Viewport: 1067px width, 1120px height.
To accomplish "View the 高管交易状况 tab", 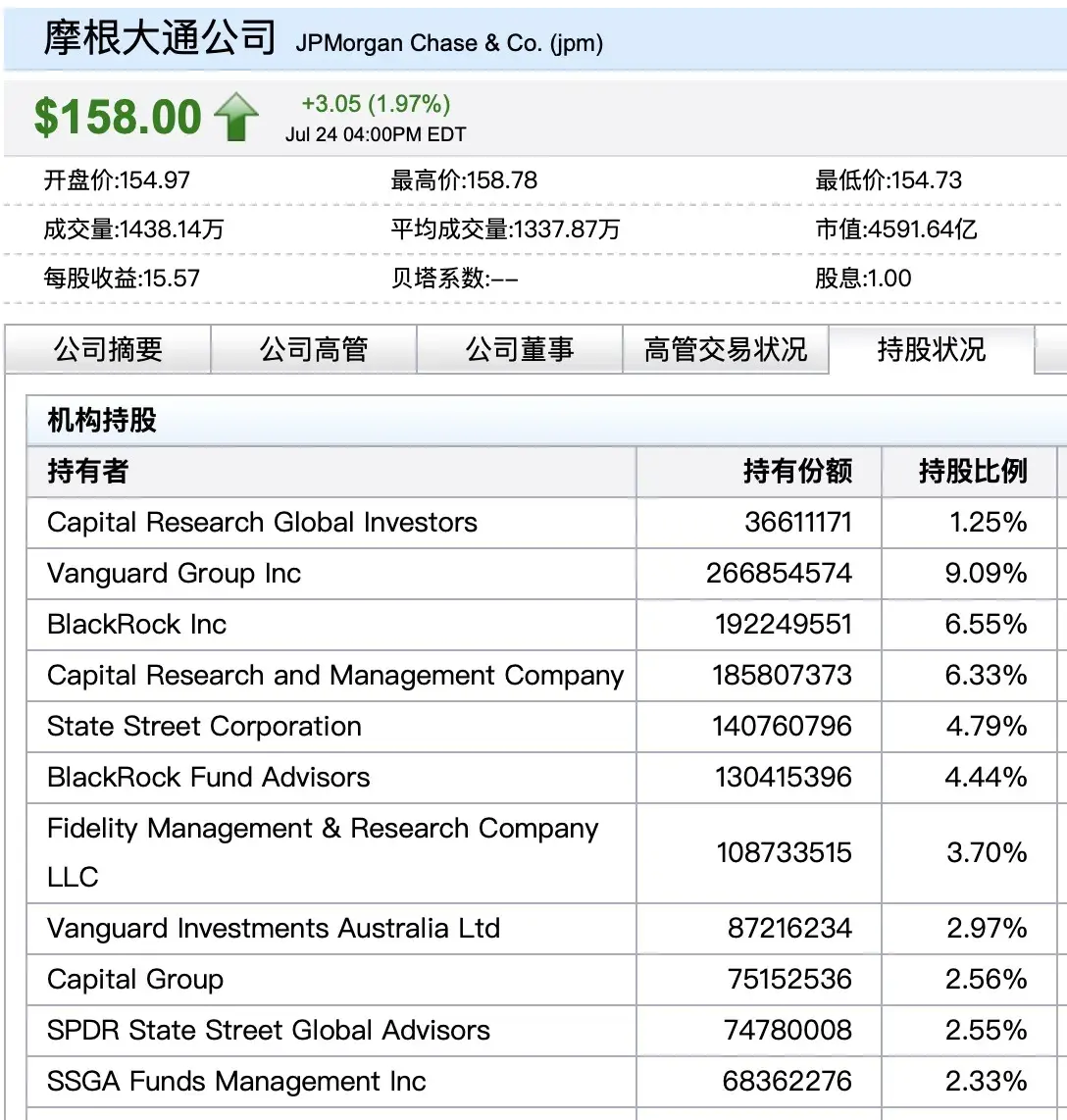I will point(726,350).
